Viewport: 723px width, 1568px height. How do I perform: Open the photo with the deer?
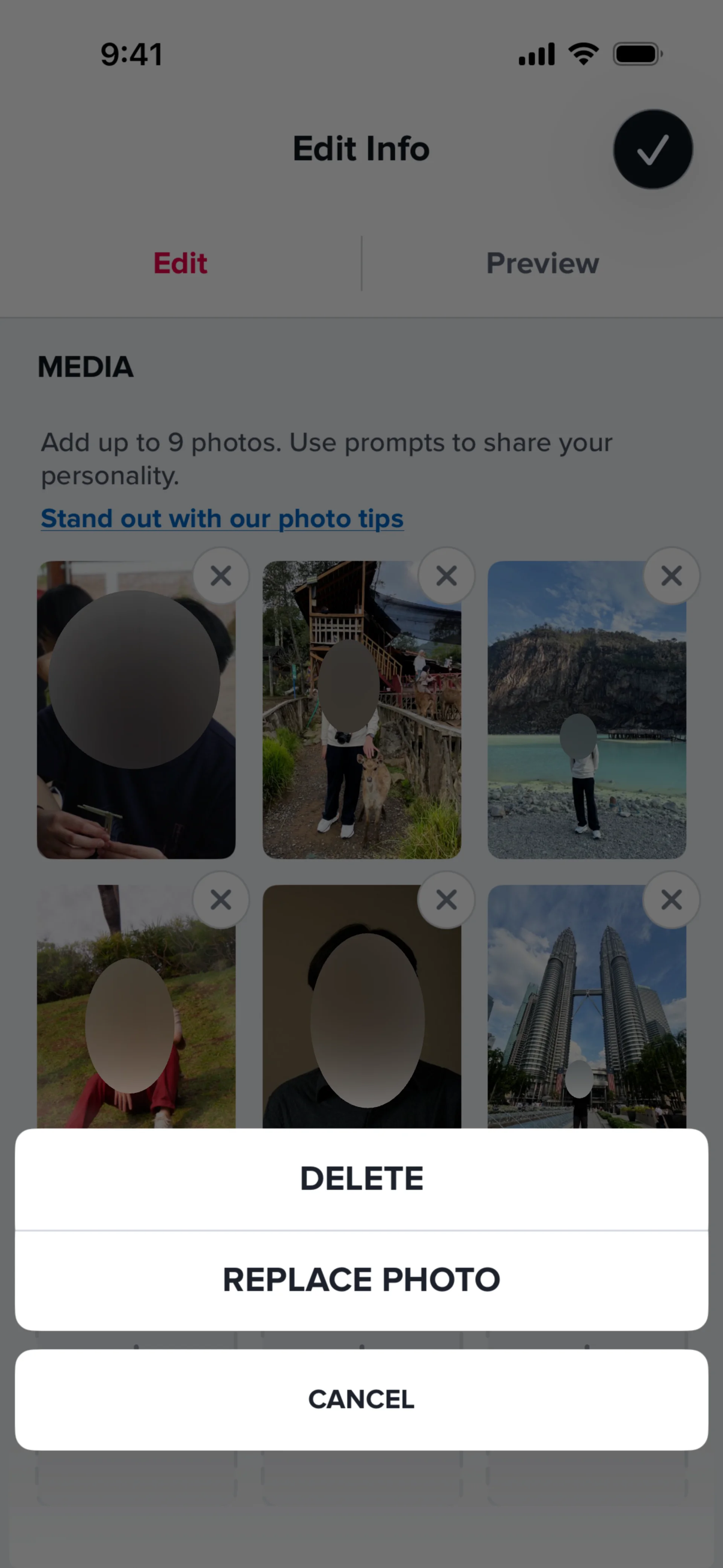click(361, 710)
